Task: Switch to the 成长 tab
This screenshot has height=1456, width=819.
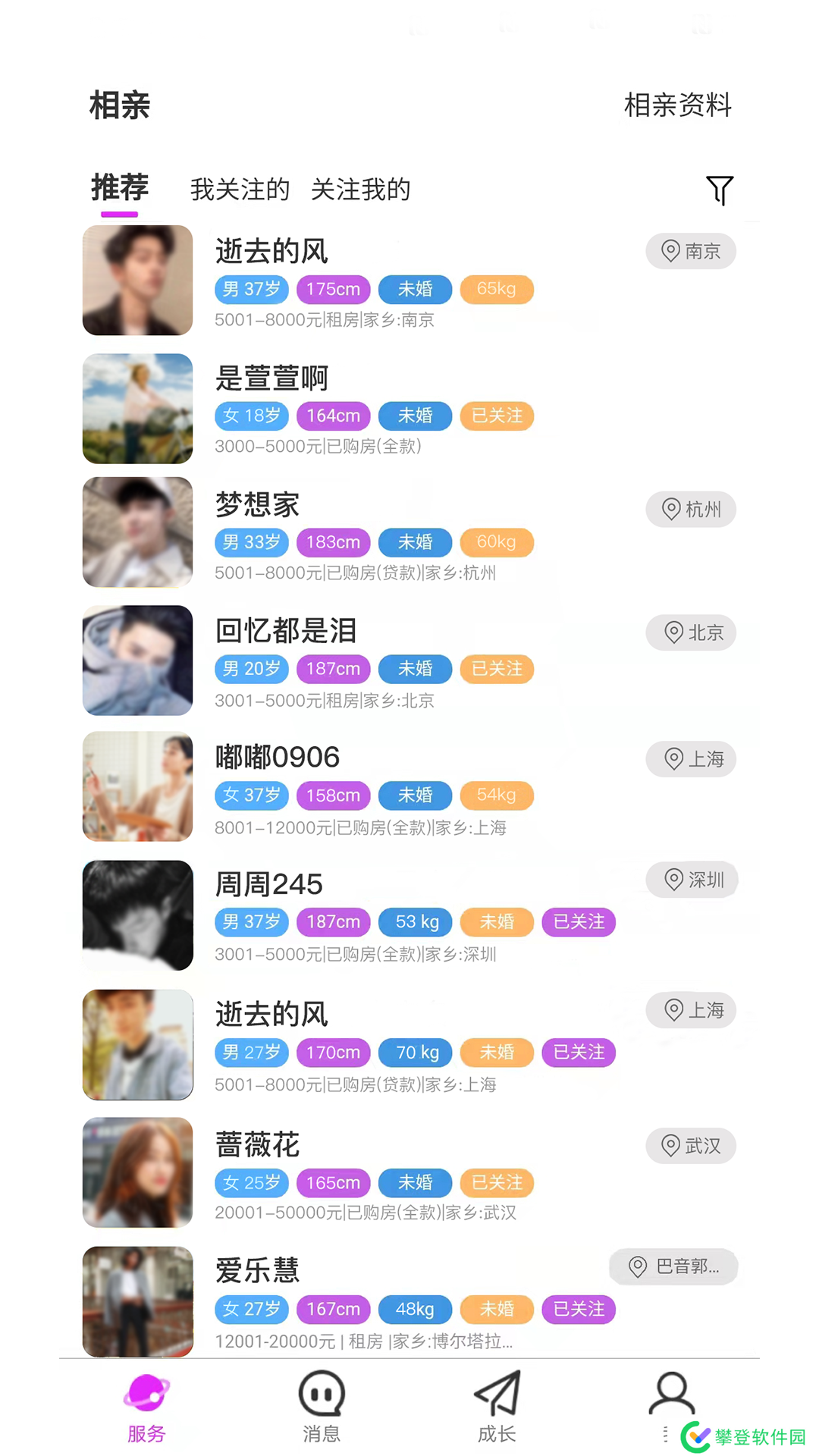Action: click(497, 1407)
